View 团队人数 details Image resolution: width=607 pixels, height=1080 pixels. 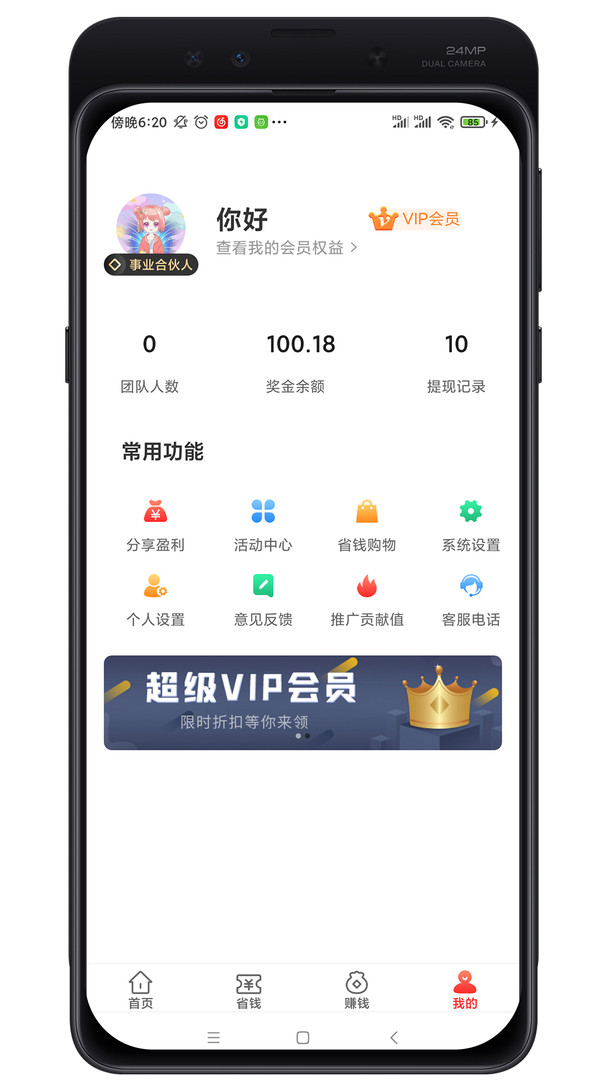point(149,364)
